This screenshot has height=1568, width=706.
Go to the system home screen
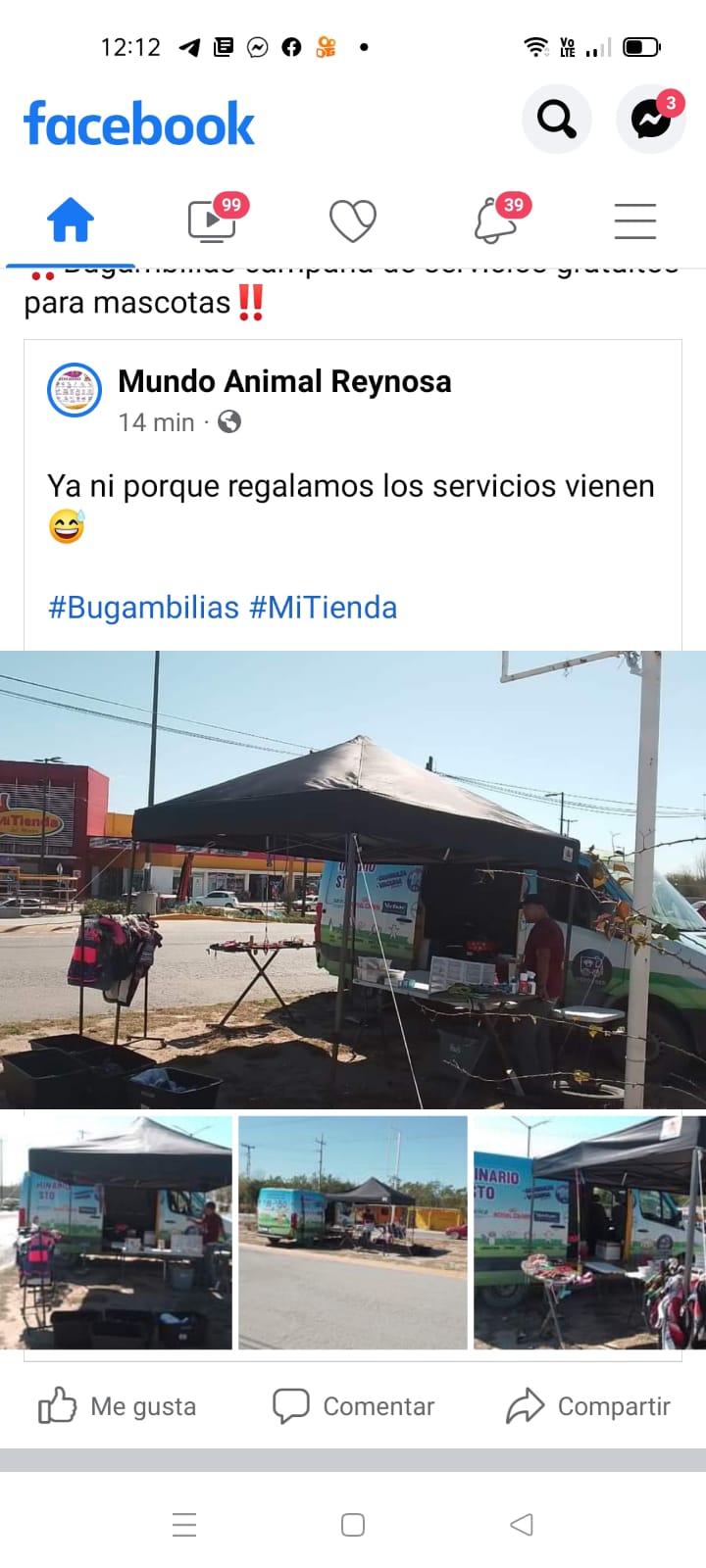[353, 1525]
